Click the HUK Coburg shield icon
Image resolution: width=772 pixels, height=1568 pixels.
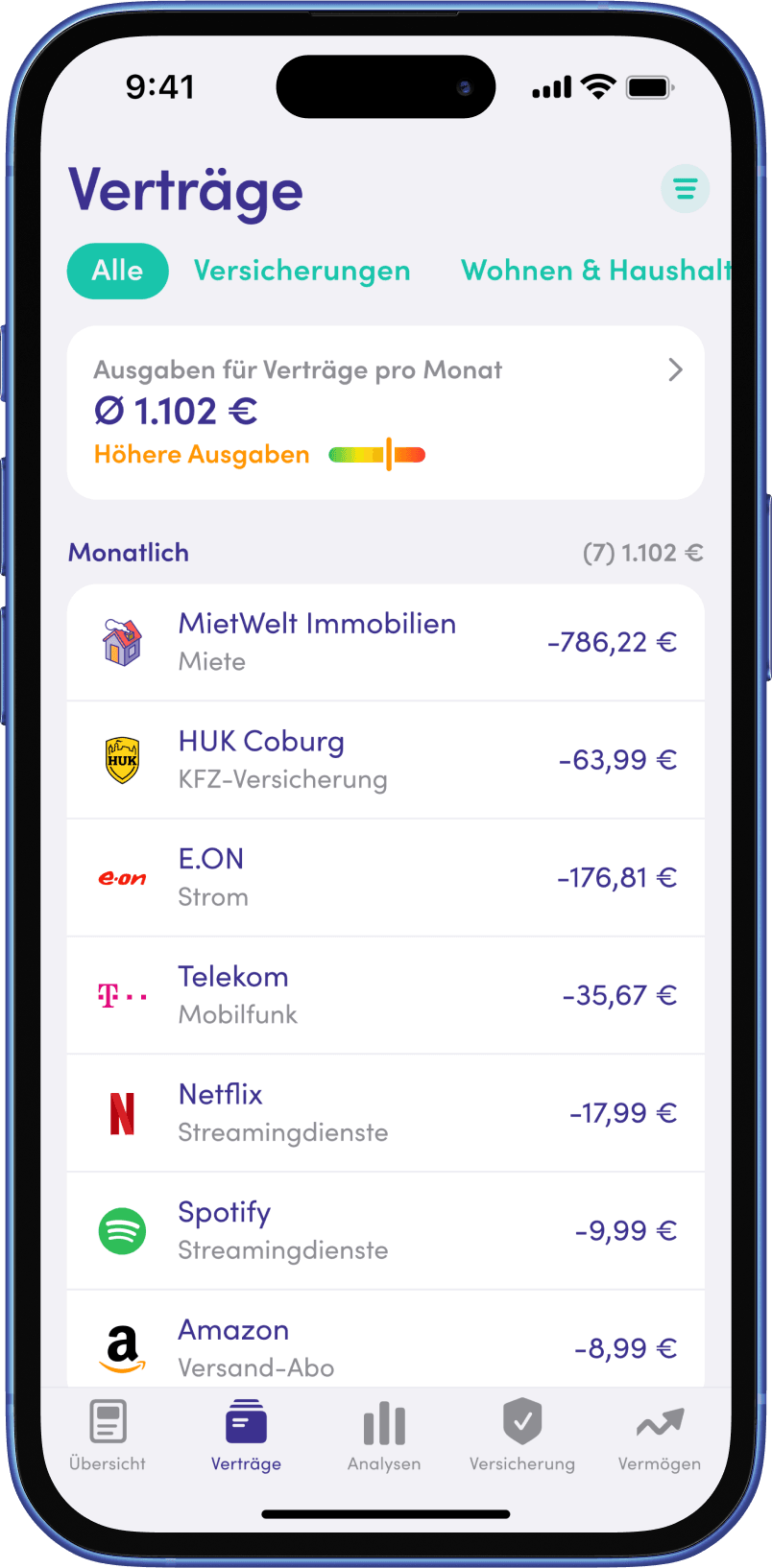click(122, 759)
